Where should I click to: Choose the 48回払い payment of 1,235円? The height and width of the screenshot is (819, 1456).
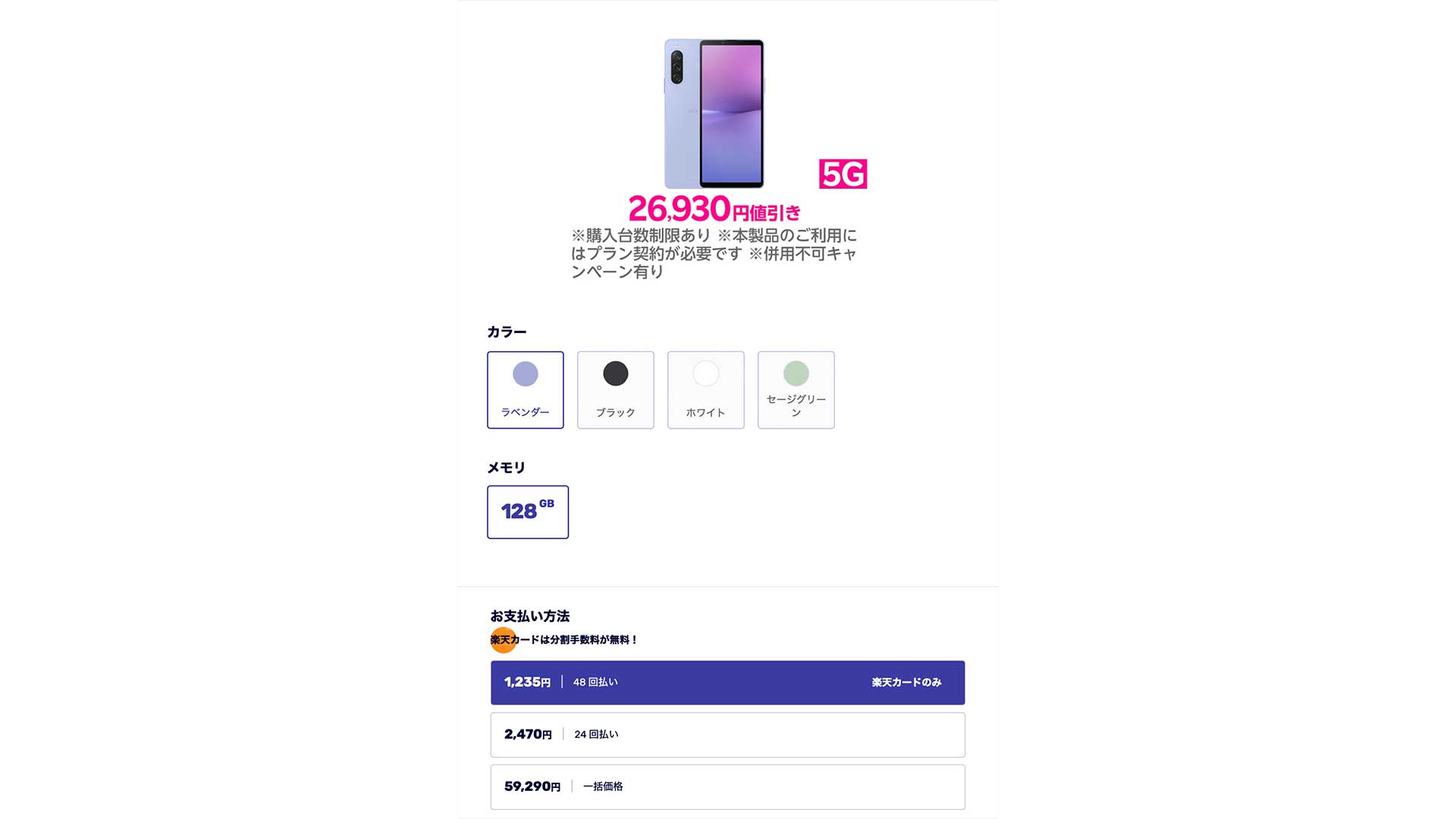pyautogui.click(x=727, y=682)
